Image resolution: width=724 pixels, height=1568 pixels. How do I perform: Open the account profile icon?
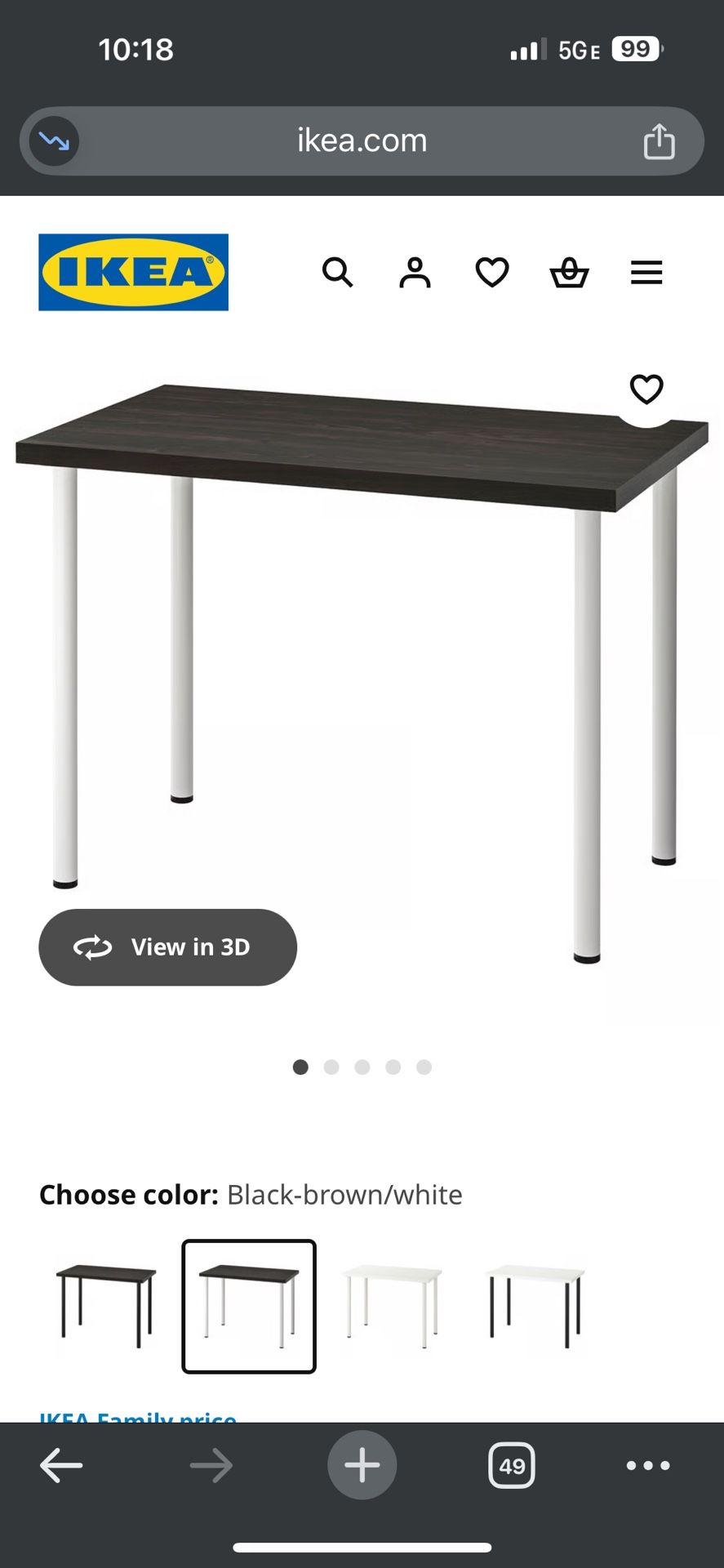(415, 273)
